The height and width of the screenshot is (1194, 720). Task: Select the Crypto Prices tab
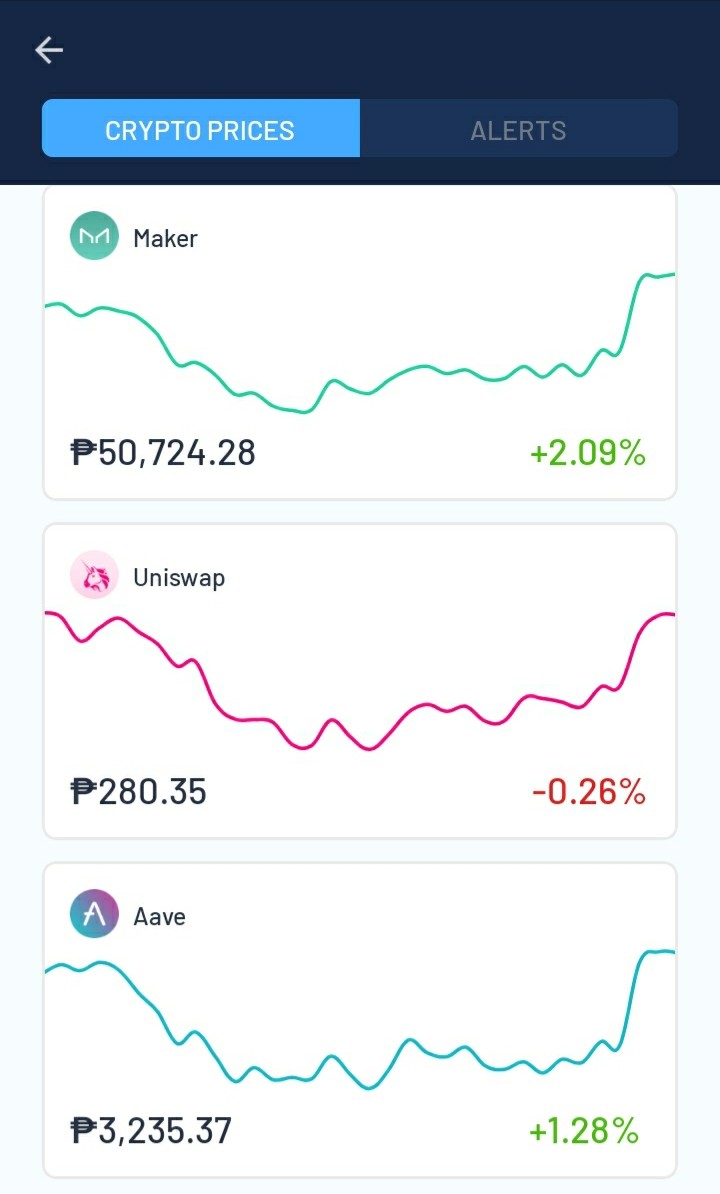[201, 129]
